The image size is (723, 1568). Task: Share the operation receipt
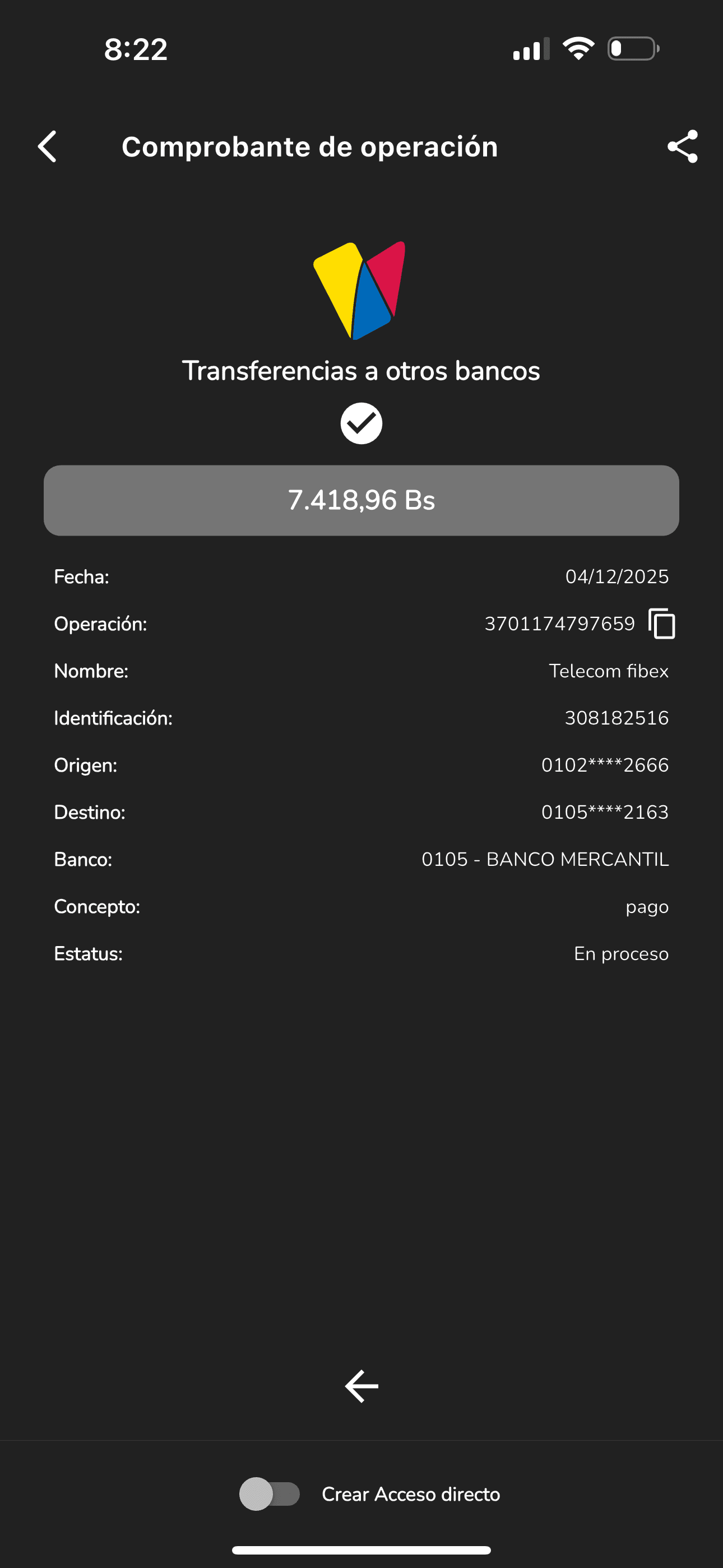[x=682, y=147]
